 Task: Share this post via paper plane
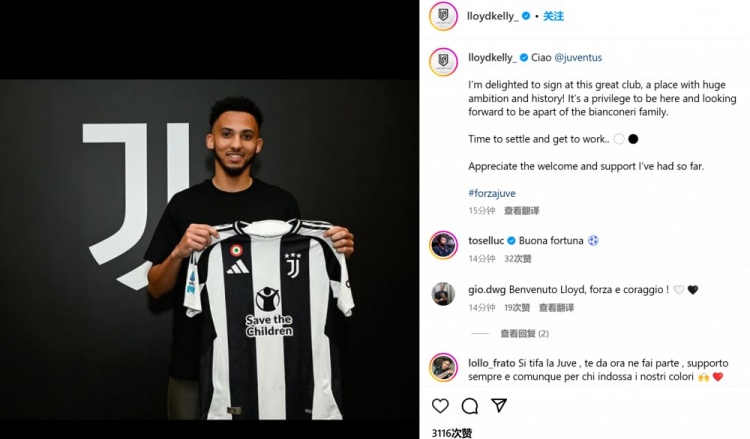(x=498, y=405)
